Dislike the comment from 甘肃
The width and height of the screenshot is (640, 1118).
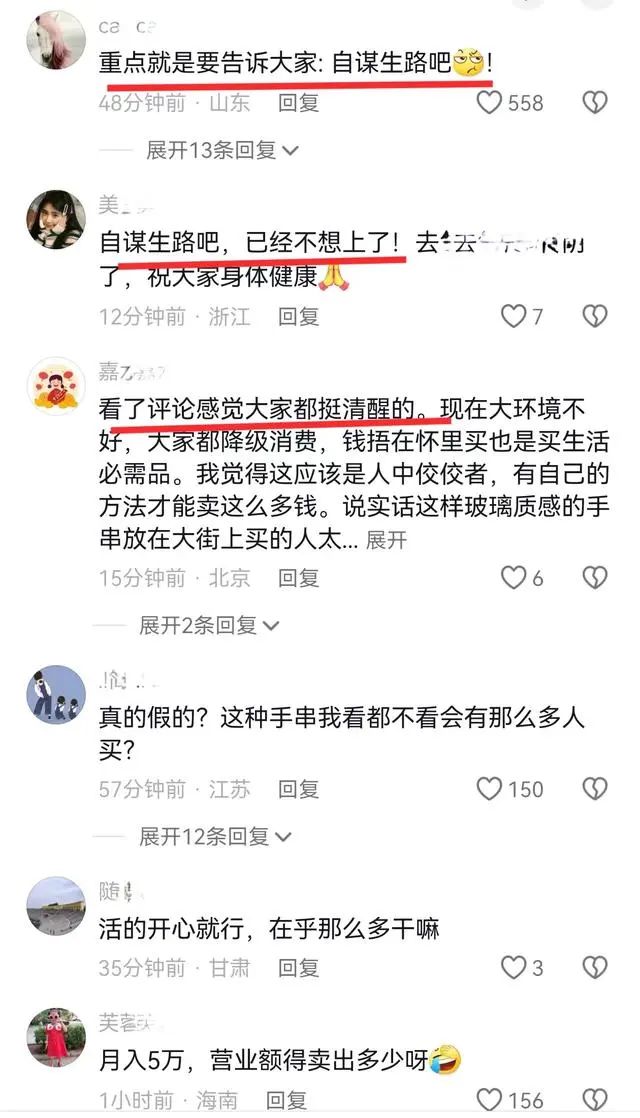(x=595, y=967)
